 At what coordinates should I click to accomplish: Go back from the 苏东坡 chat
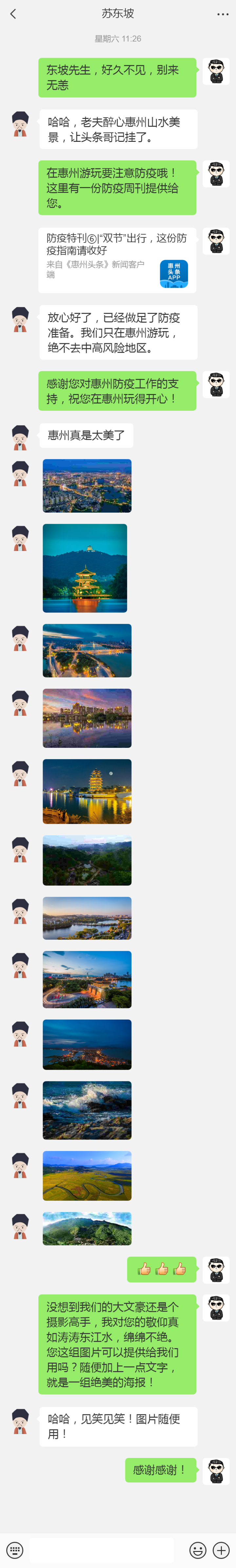[13, 13]
